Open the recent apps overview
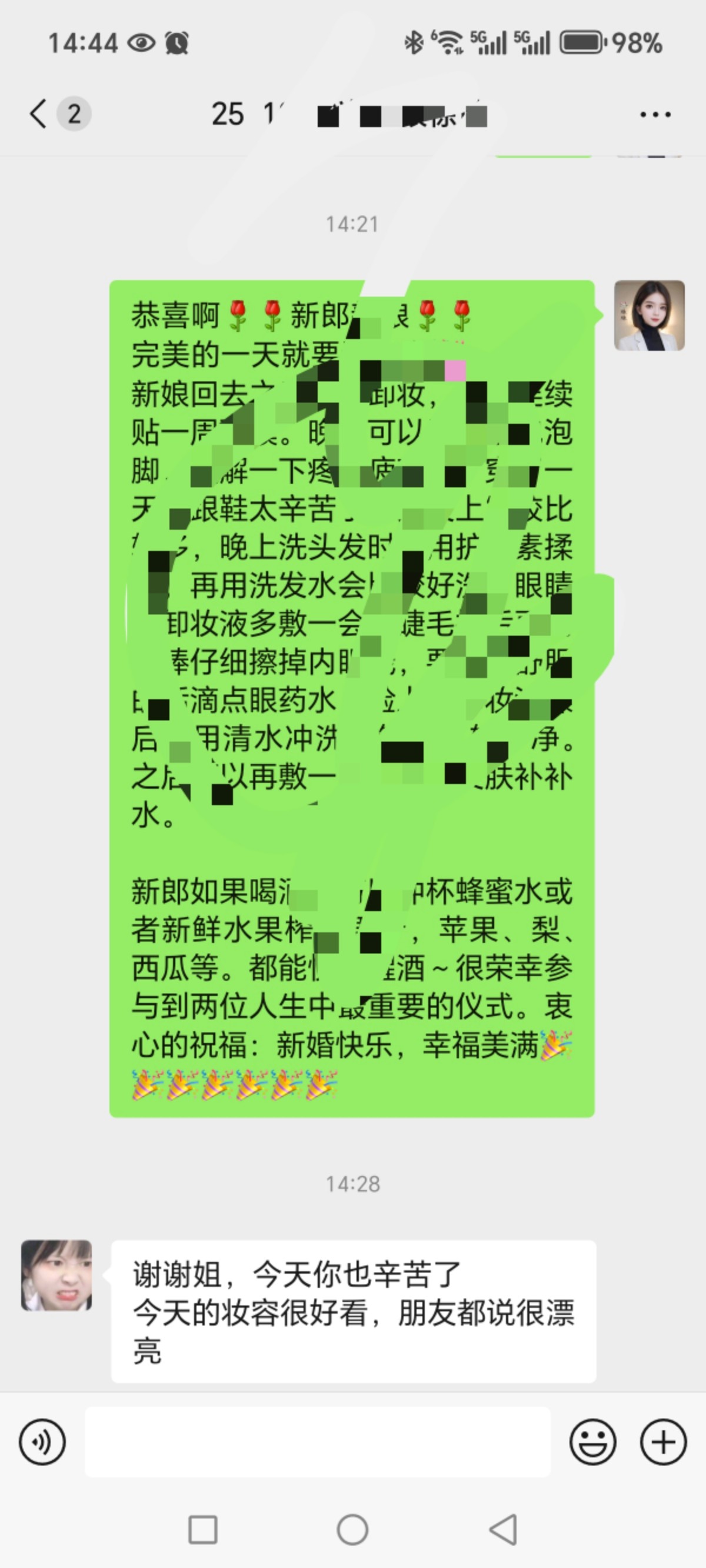This screenshot has height=1568, width=706. click(x=202, y=1529)
